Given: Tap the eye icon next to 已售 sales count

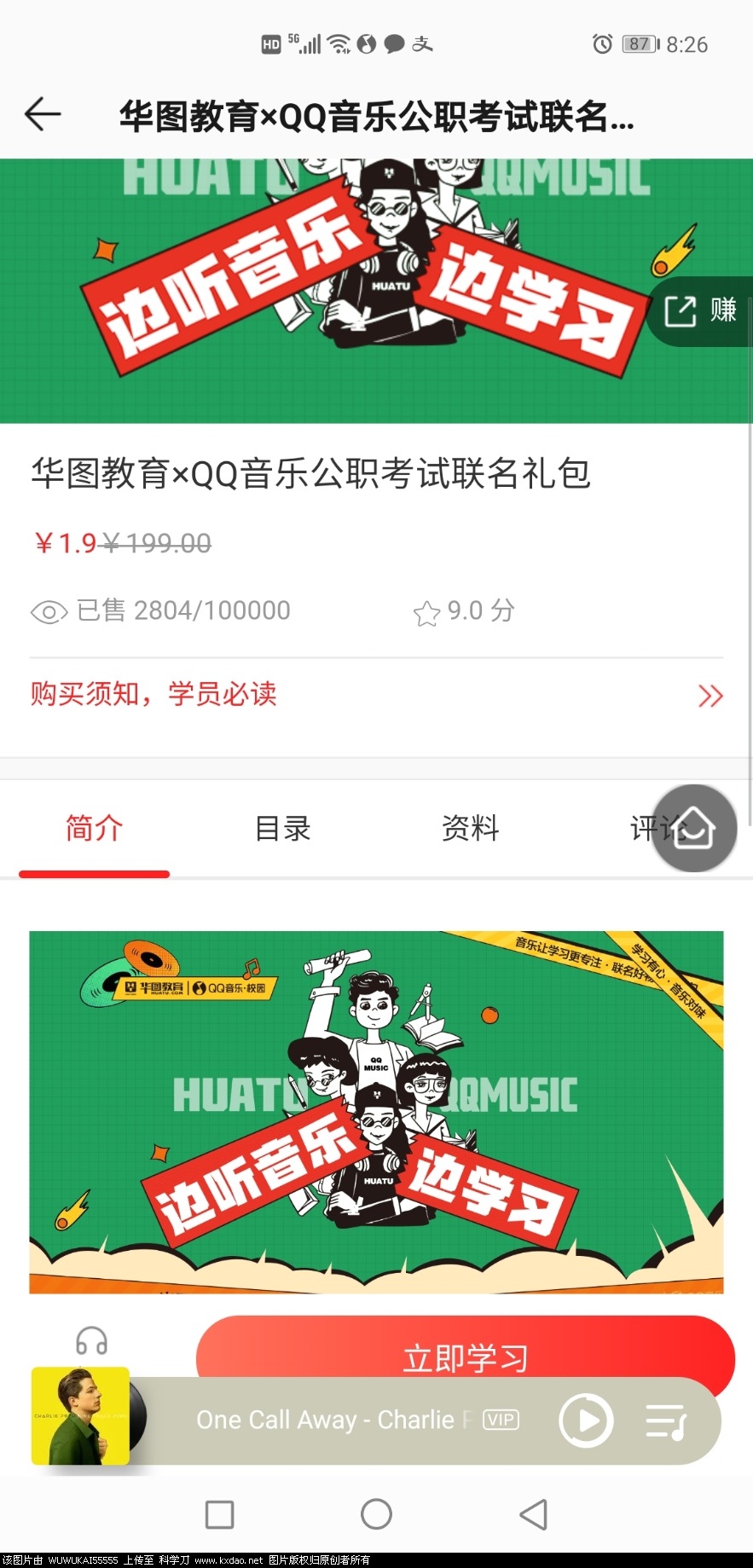Looking at the screenshot, I should [x=49, y=610].
